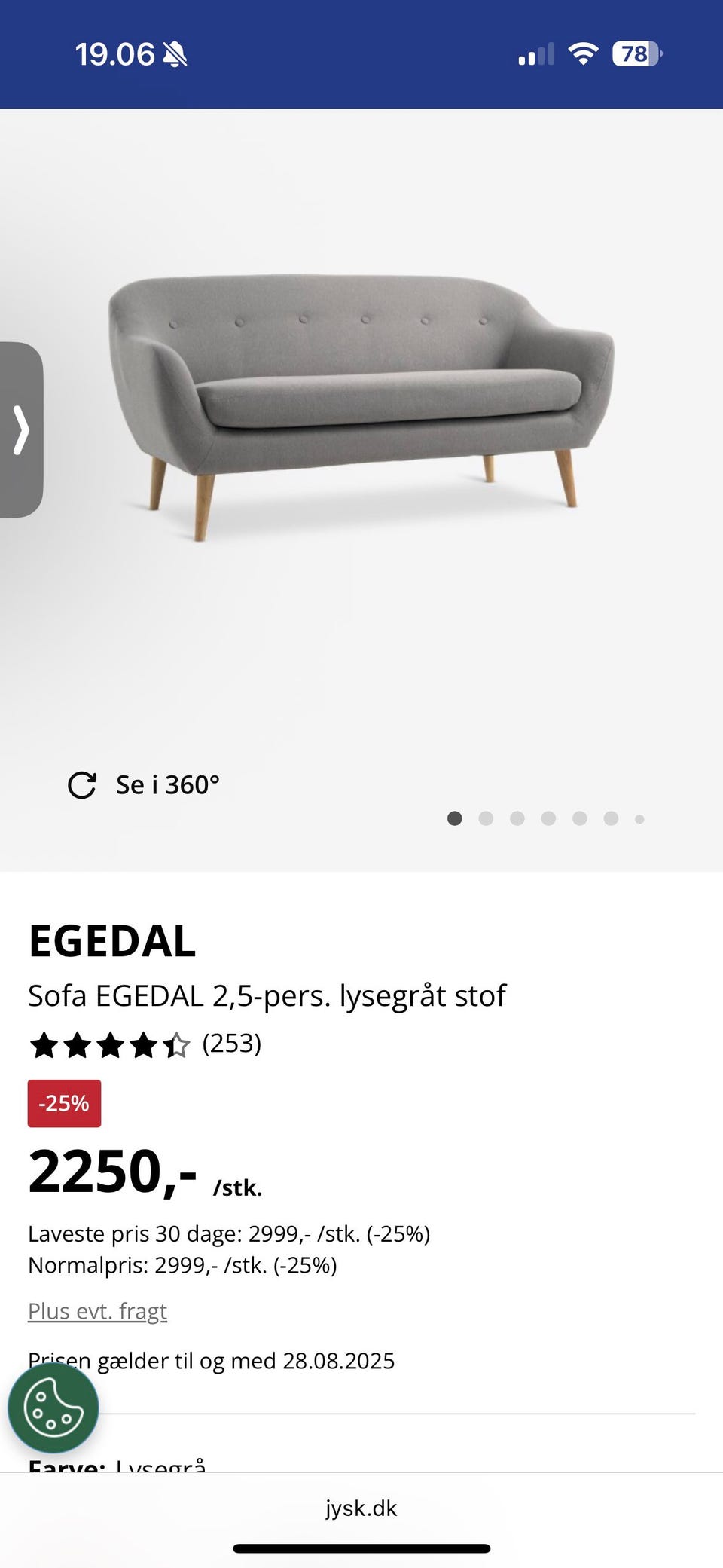Select the first carousel dot
Image resolution: width=723 pixels, height=1568 pixels.
455,818
